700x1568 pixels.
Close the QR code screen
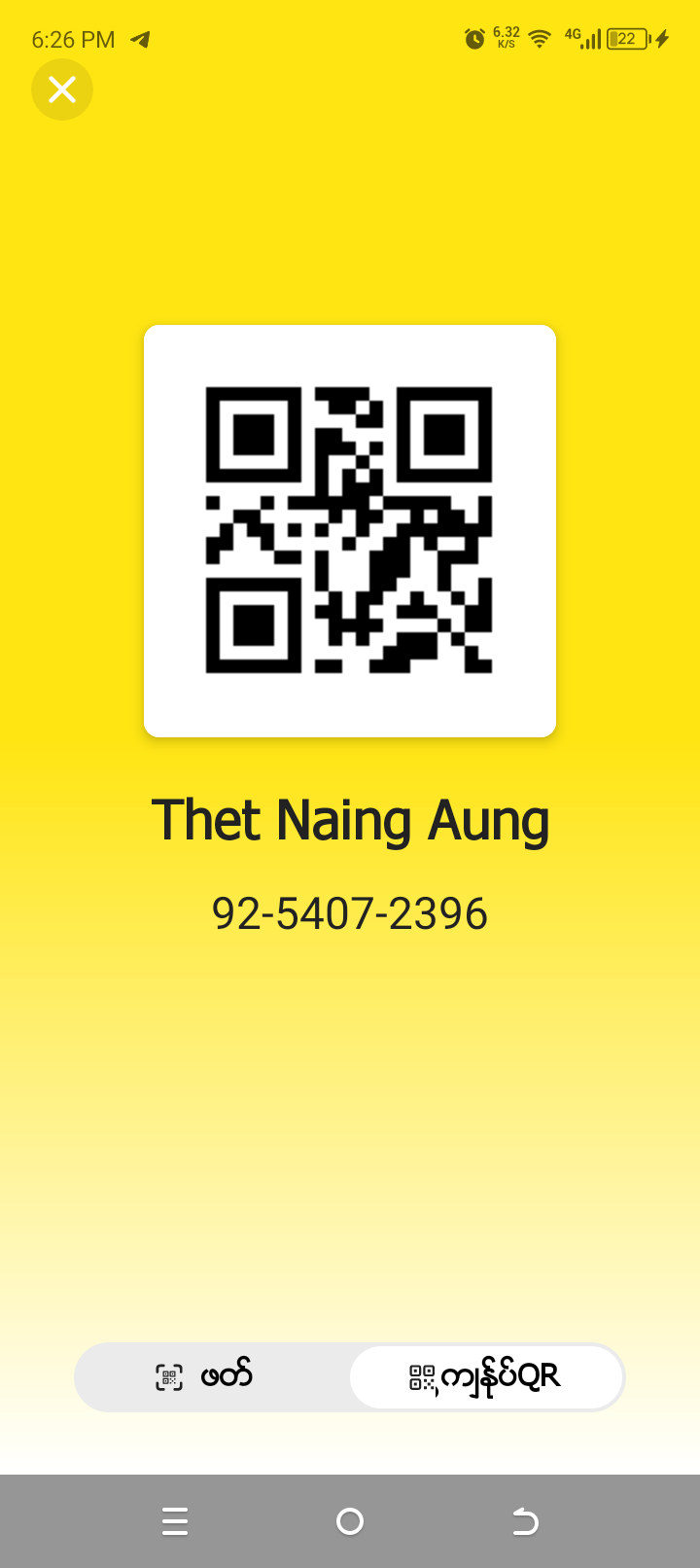click(62, 89)
